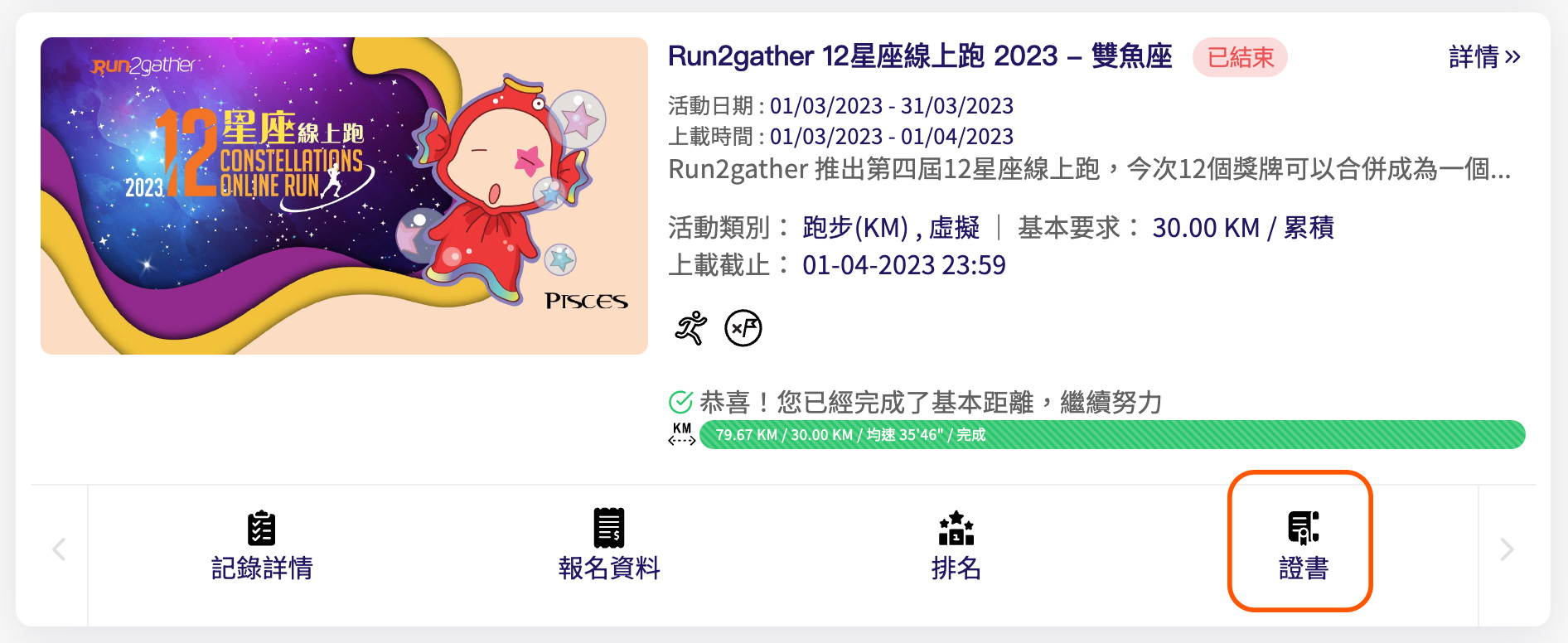Tap the left carousel arrow
1568x643 pixels.
tap(59, 549)
